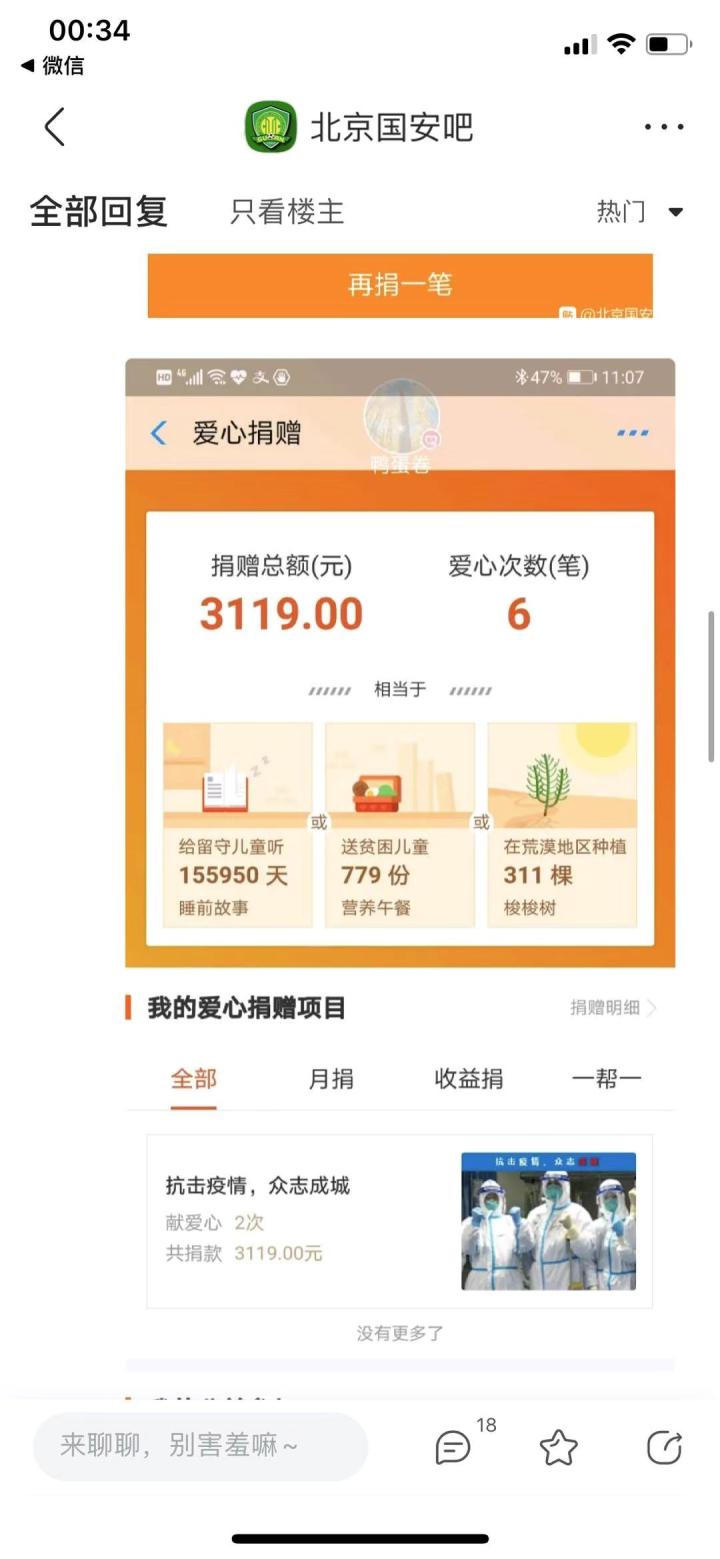The width and height of the screenshot is (720, 1559).
Task: Favorite this post with star icon
Action: click(x=558, y=1446)
